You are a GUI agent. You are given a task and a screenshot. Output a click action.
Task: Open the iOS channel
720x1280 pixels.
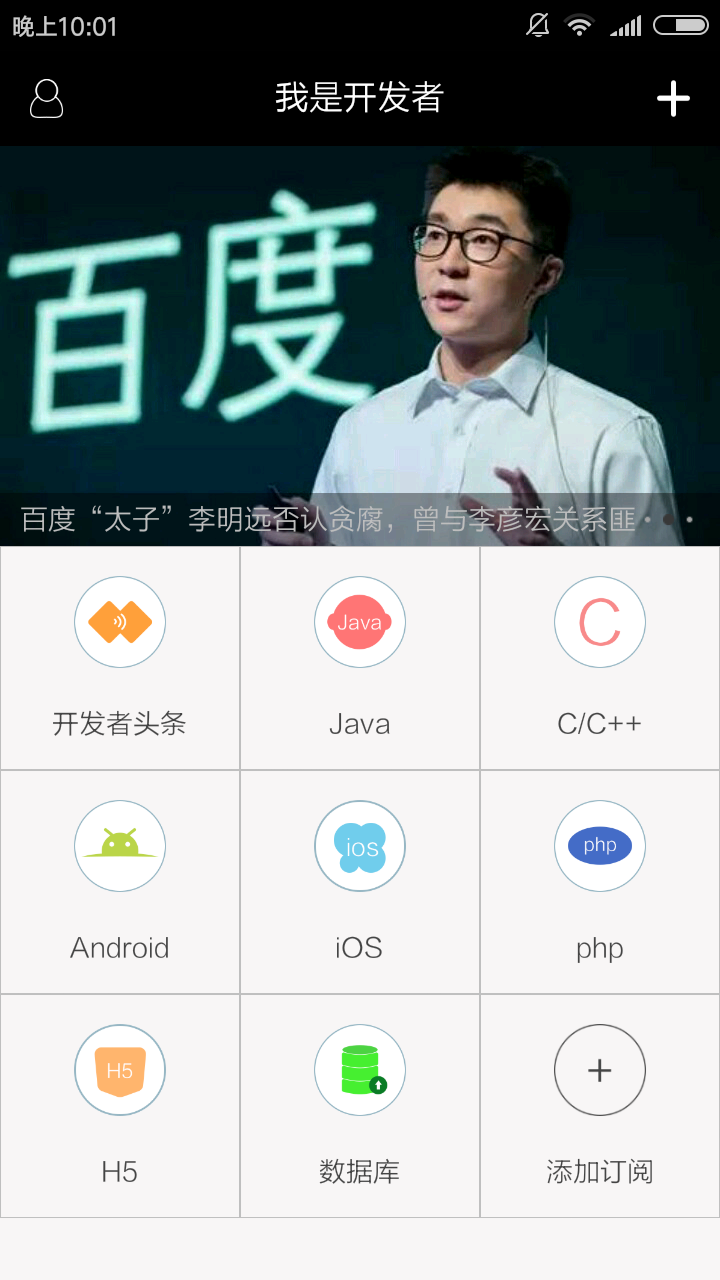pyautogui.click(x=360, y=881)
